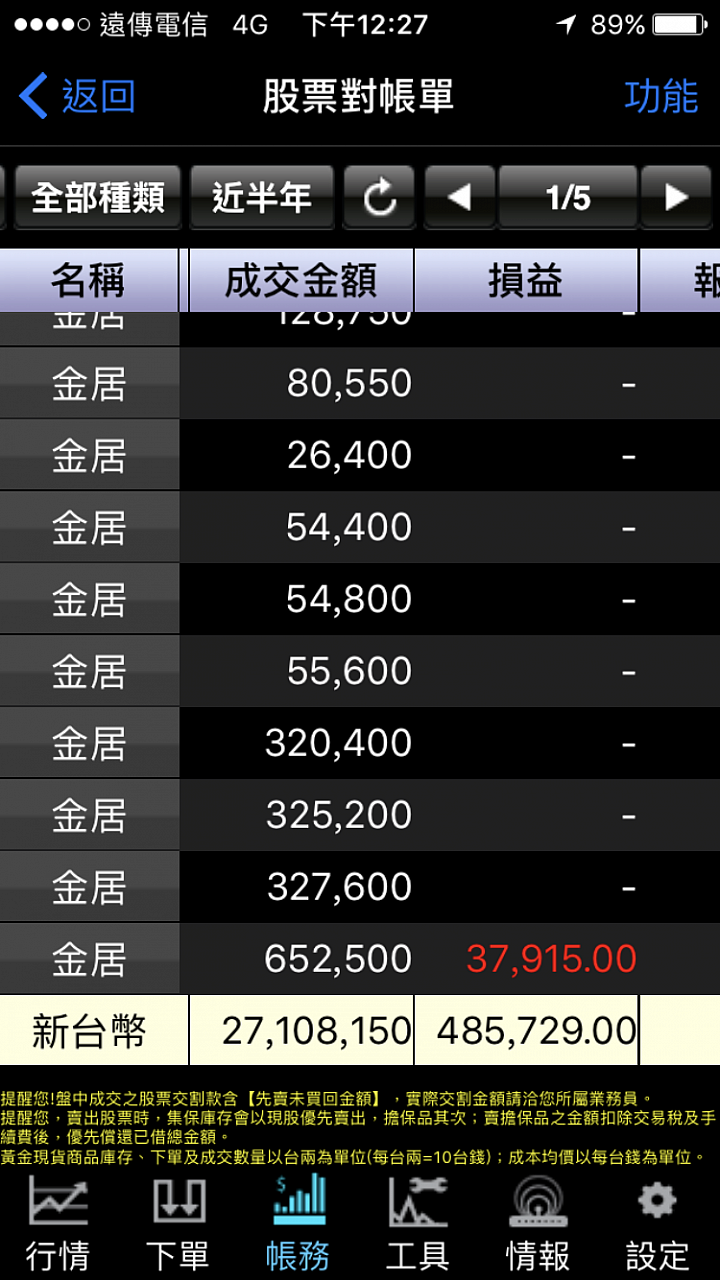Viewport: 720px width, 1280px height.
Task: Go to next page arrow
Action: [676, 197]
